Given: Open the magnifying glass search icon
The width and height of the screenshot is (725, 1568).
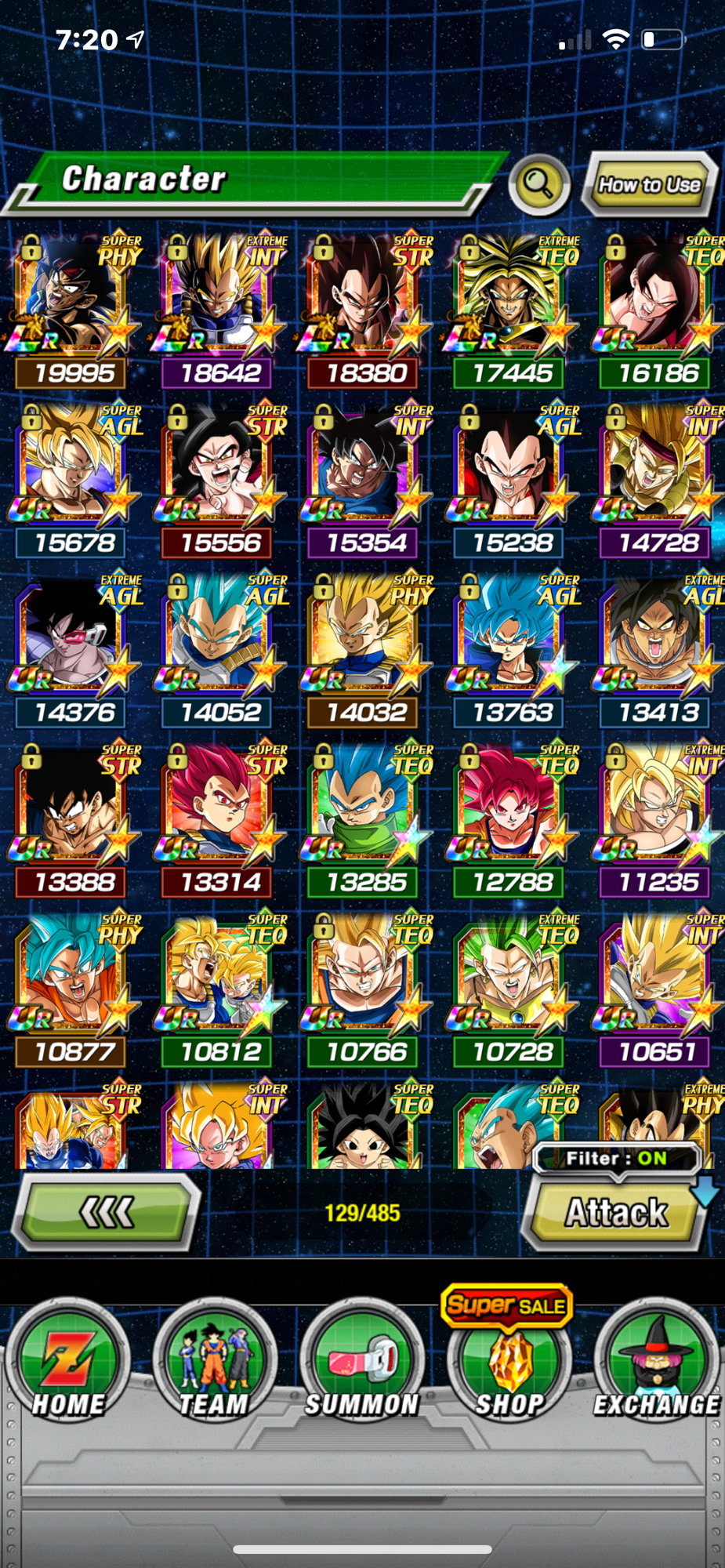Looking at the screenshot, I should (538, 185).
